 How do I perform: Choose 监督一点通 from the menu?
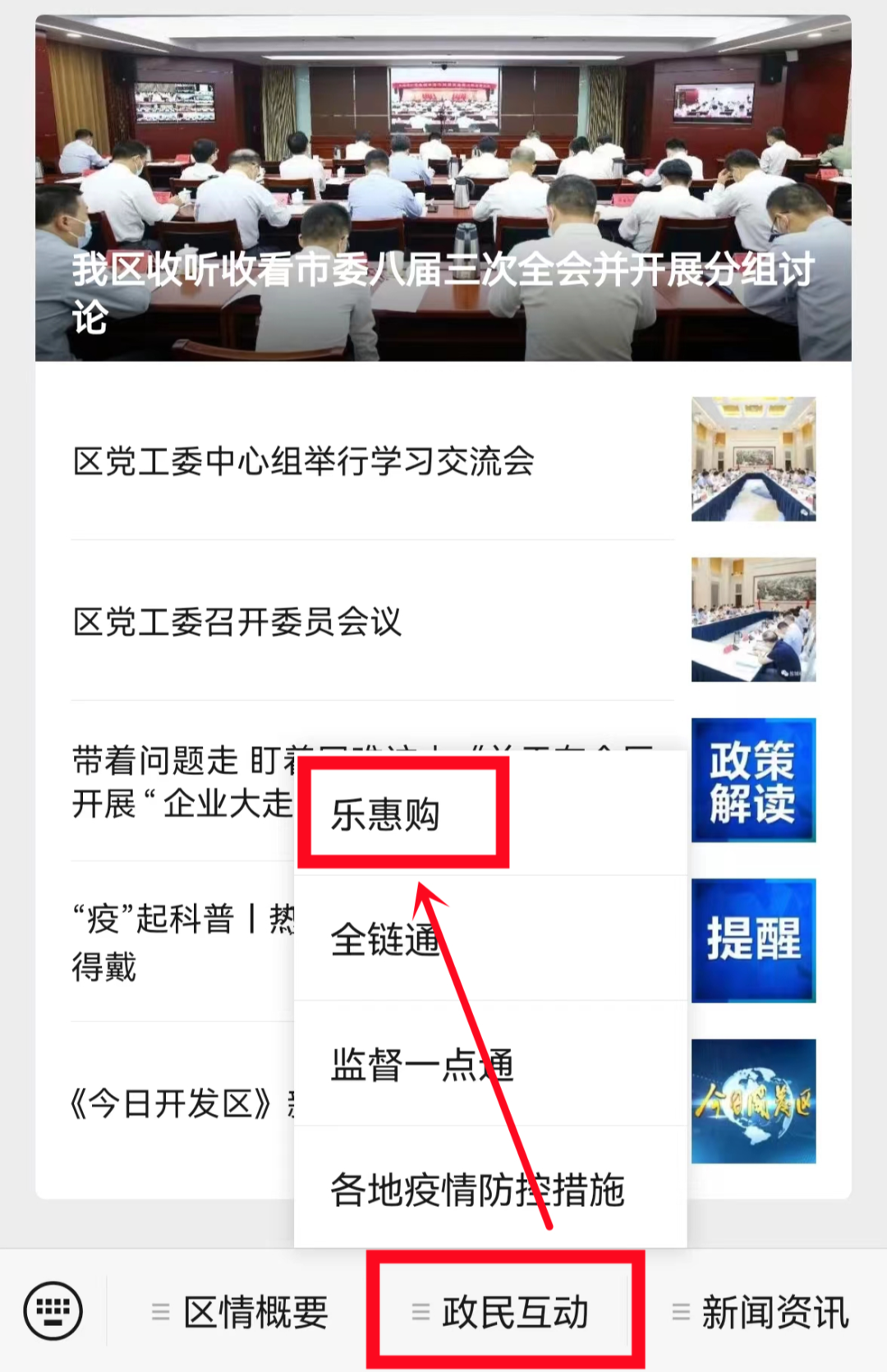[x=489, y=1064]
